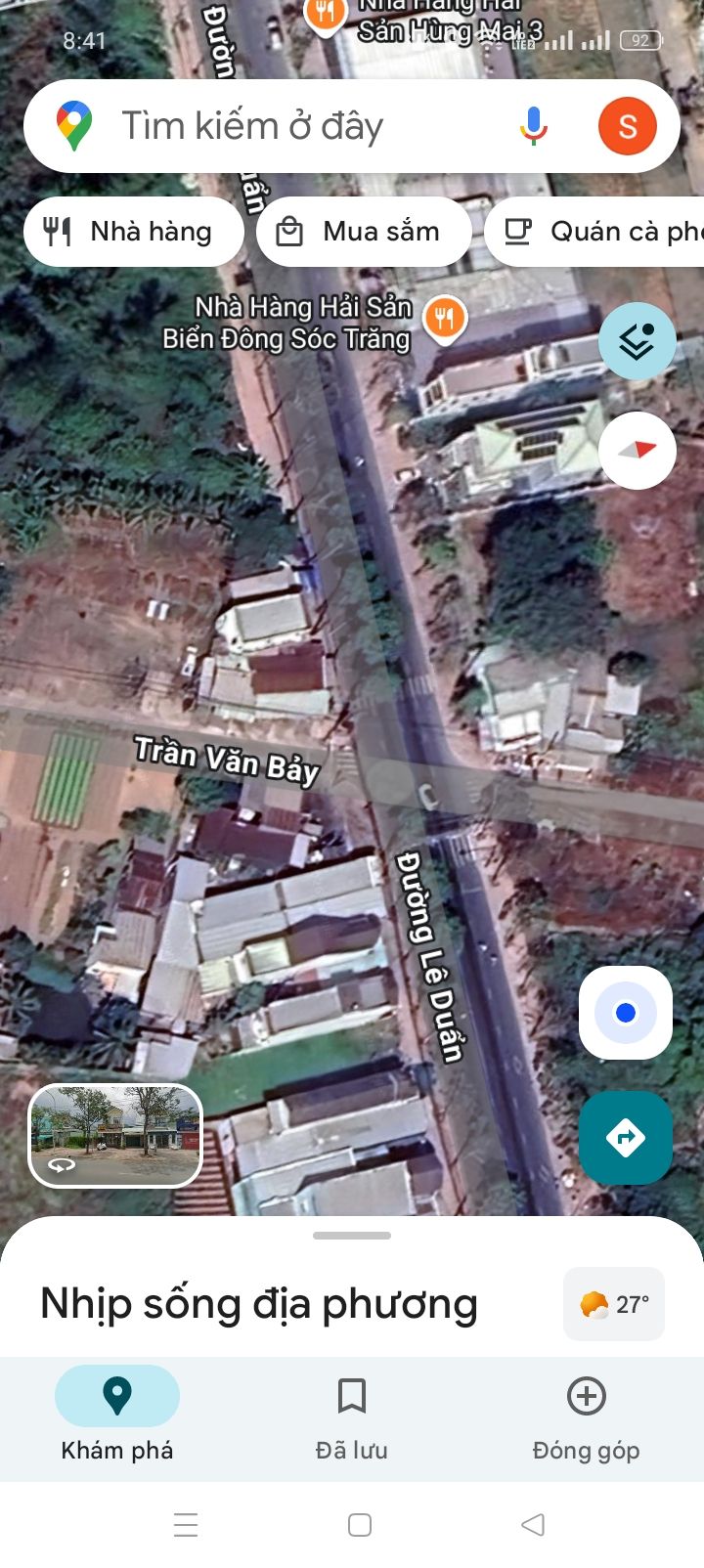
Task: Check the 27° weather chip
Action: 614,1304
